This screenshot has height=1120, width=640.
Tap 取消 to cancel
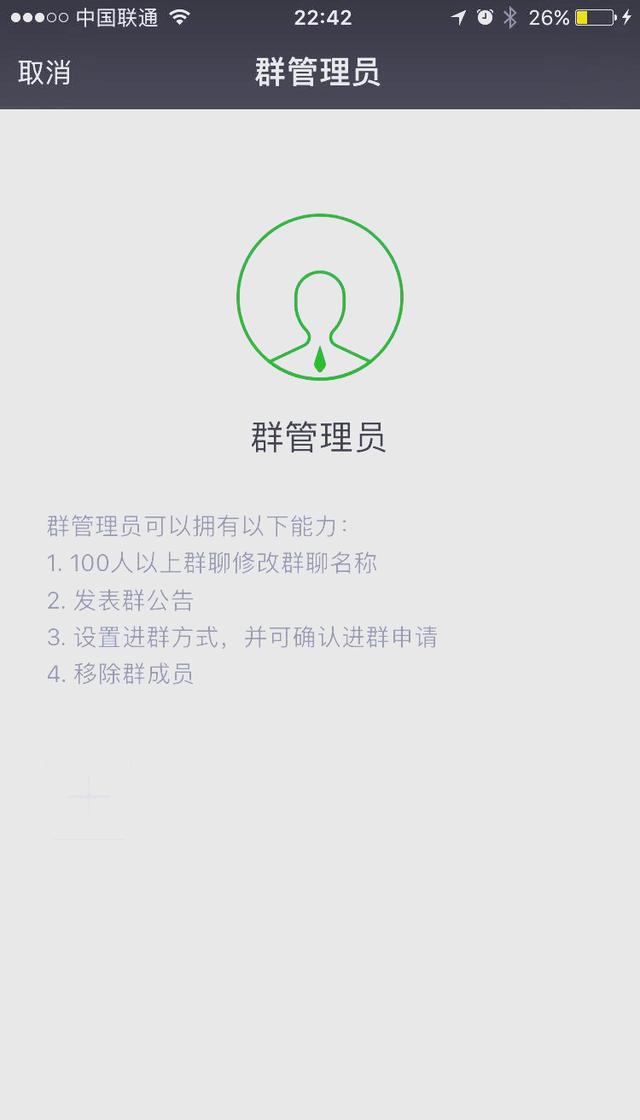tap(44, 73)
